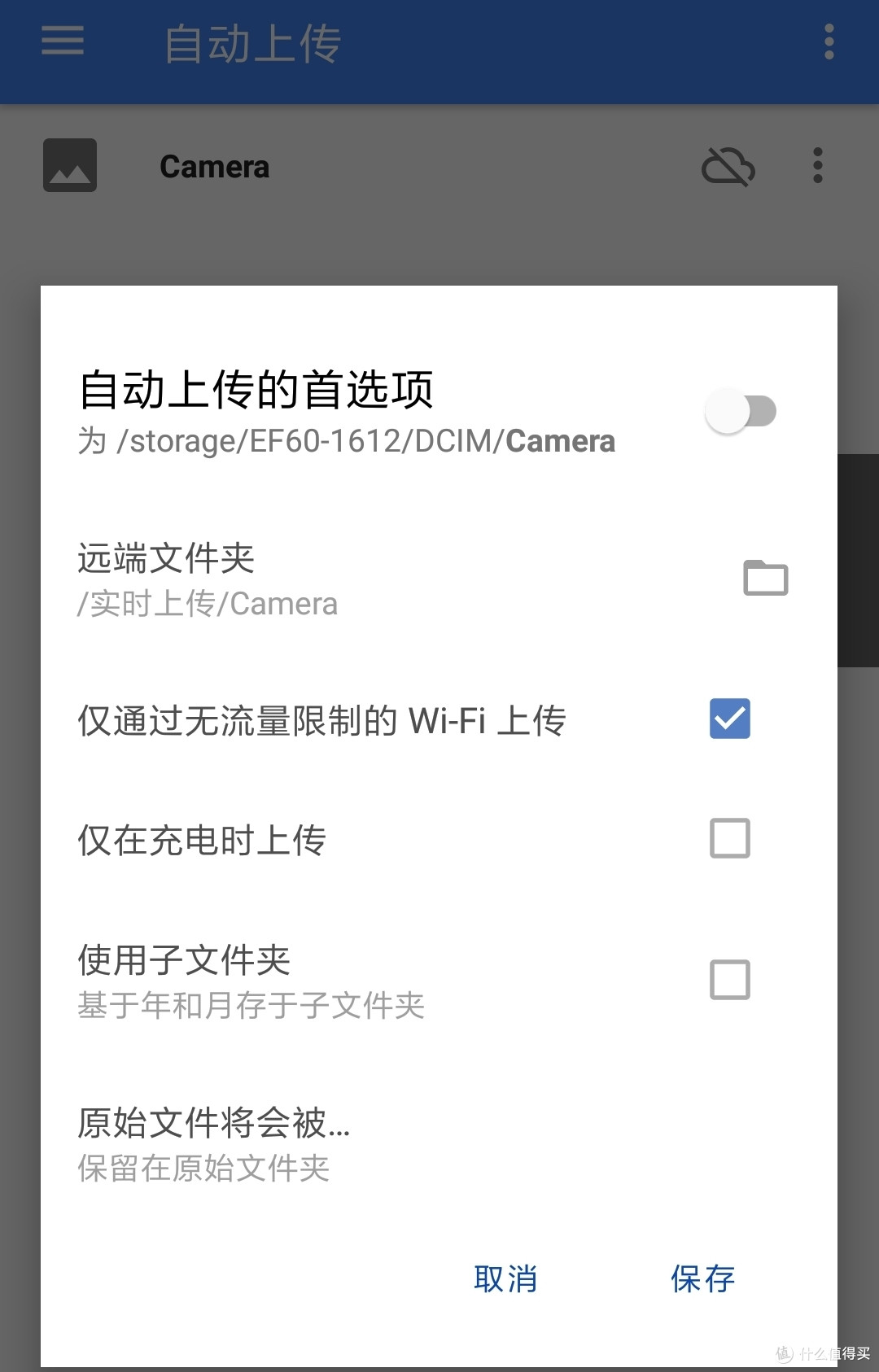Click the remote folder picker icon

pyautogui.click(x=764, y=578)
